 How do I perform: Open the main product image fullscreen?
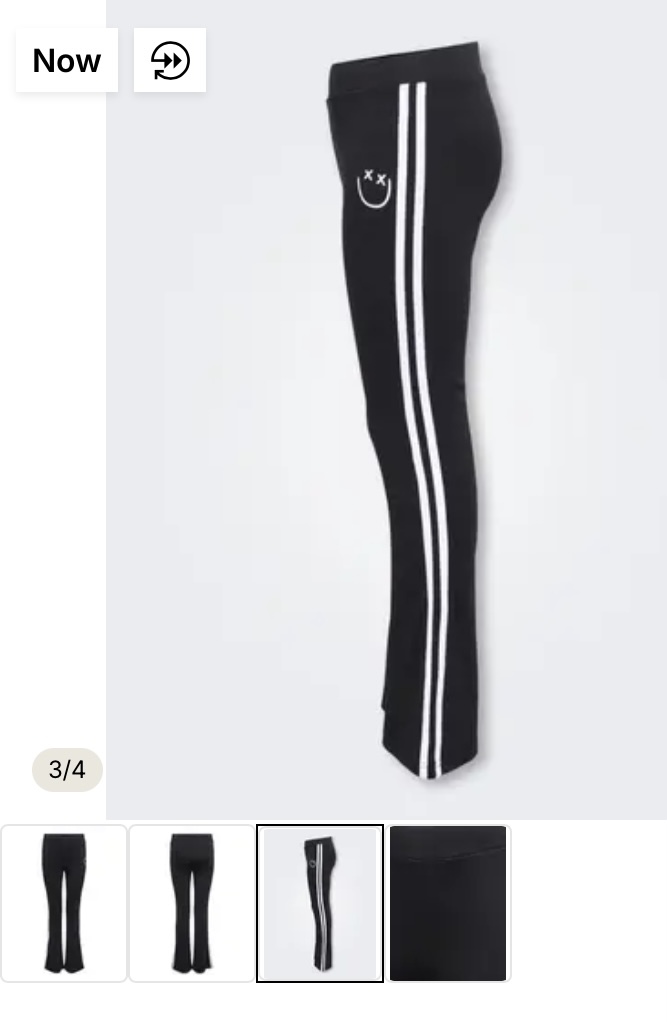(400, 420)
